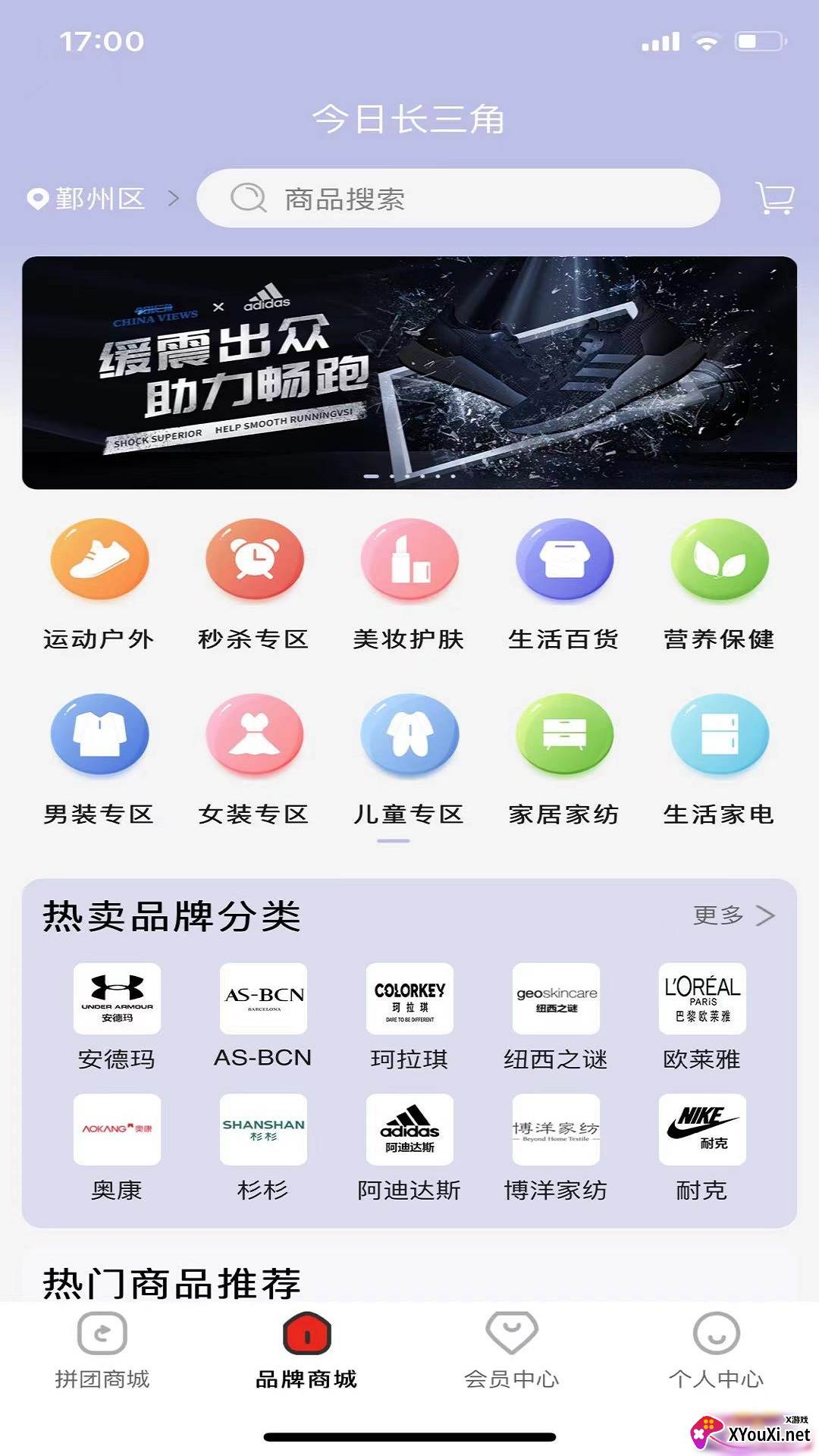The image size is (819, 1456).
Task: Select the 欧莱雅 brand
Action: tap(702, 1017)
